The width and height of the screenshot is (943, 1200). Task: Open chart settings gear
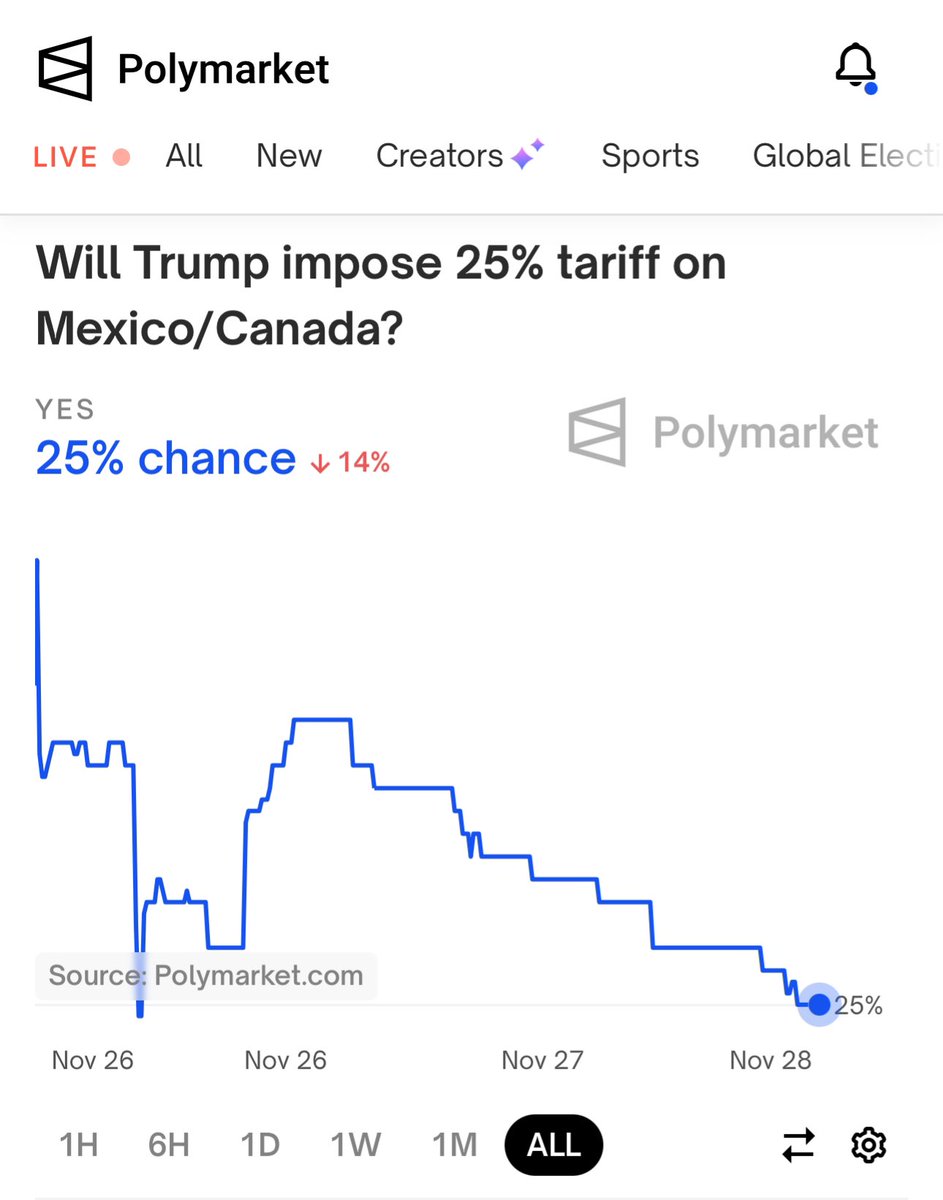coord(869,1144)
